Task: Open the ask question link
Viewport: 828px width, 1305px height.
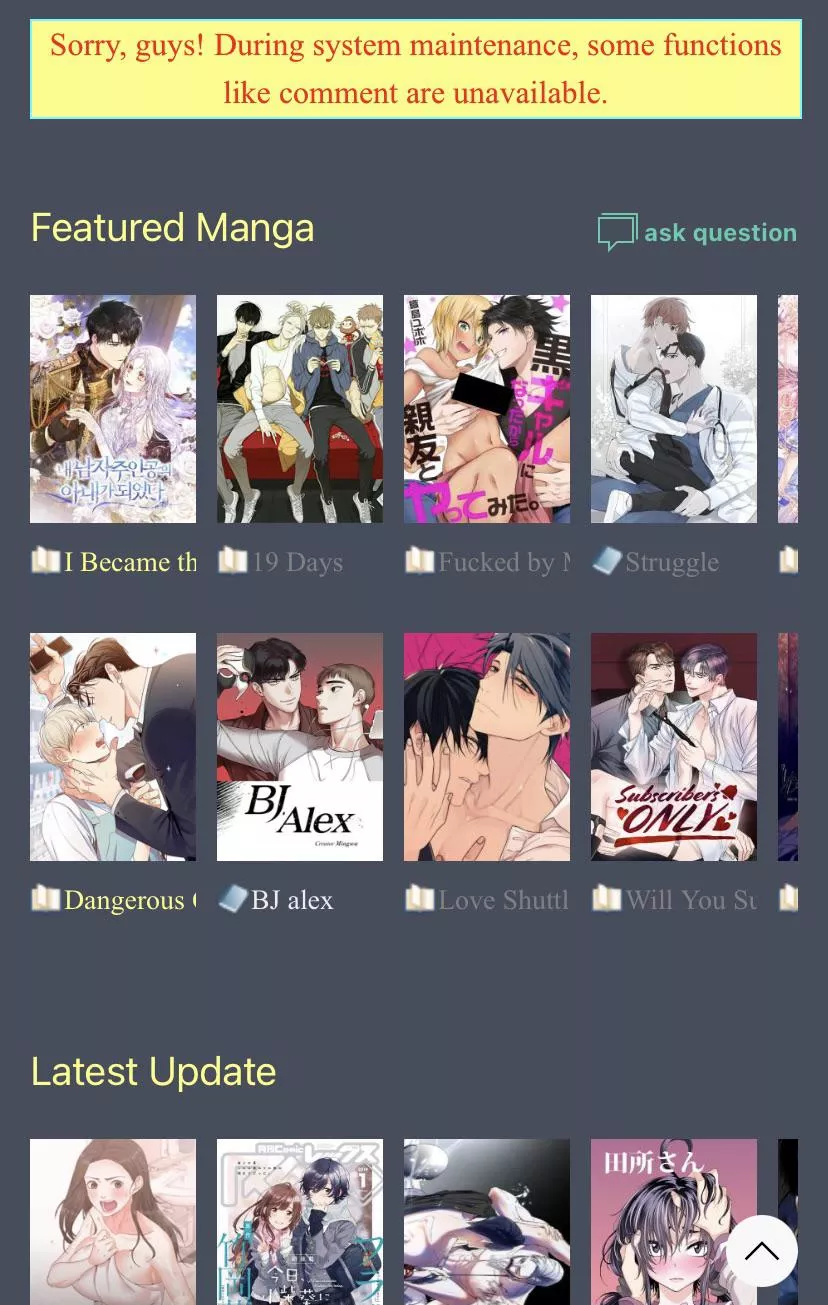Action: coord(699,232)
